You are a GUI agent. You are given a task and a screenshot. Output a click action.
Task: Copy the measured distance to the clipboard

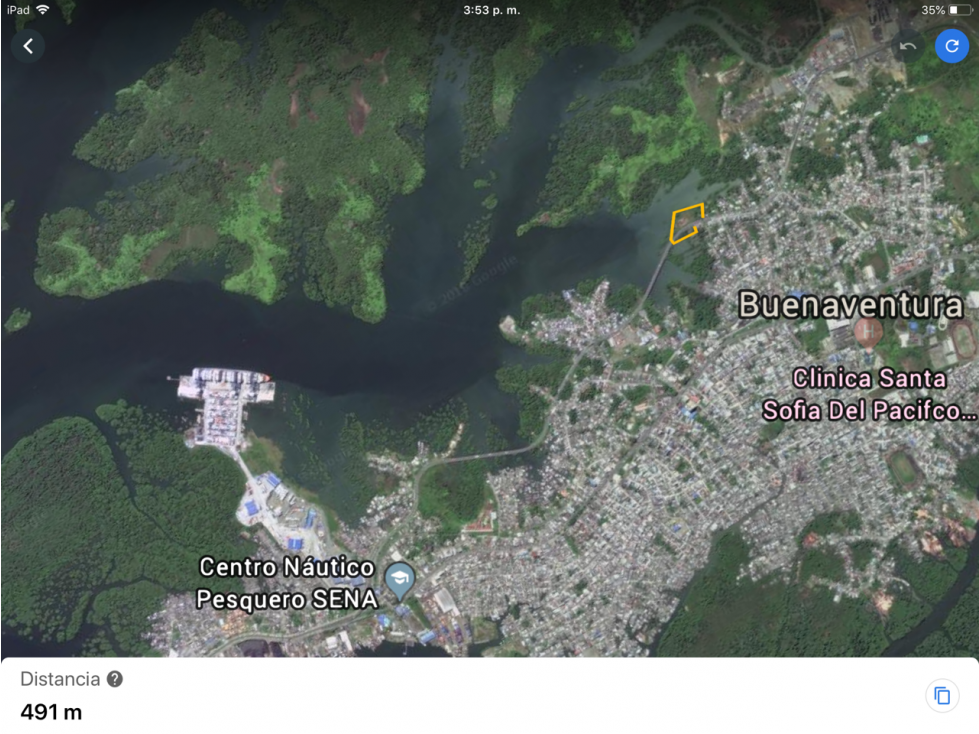point(941,695)
